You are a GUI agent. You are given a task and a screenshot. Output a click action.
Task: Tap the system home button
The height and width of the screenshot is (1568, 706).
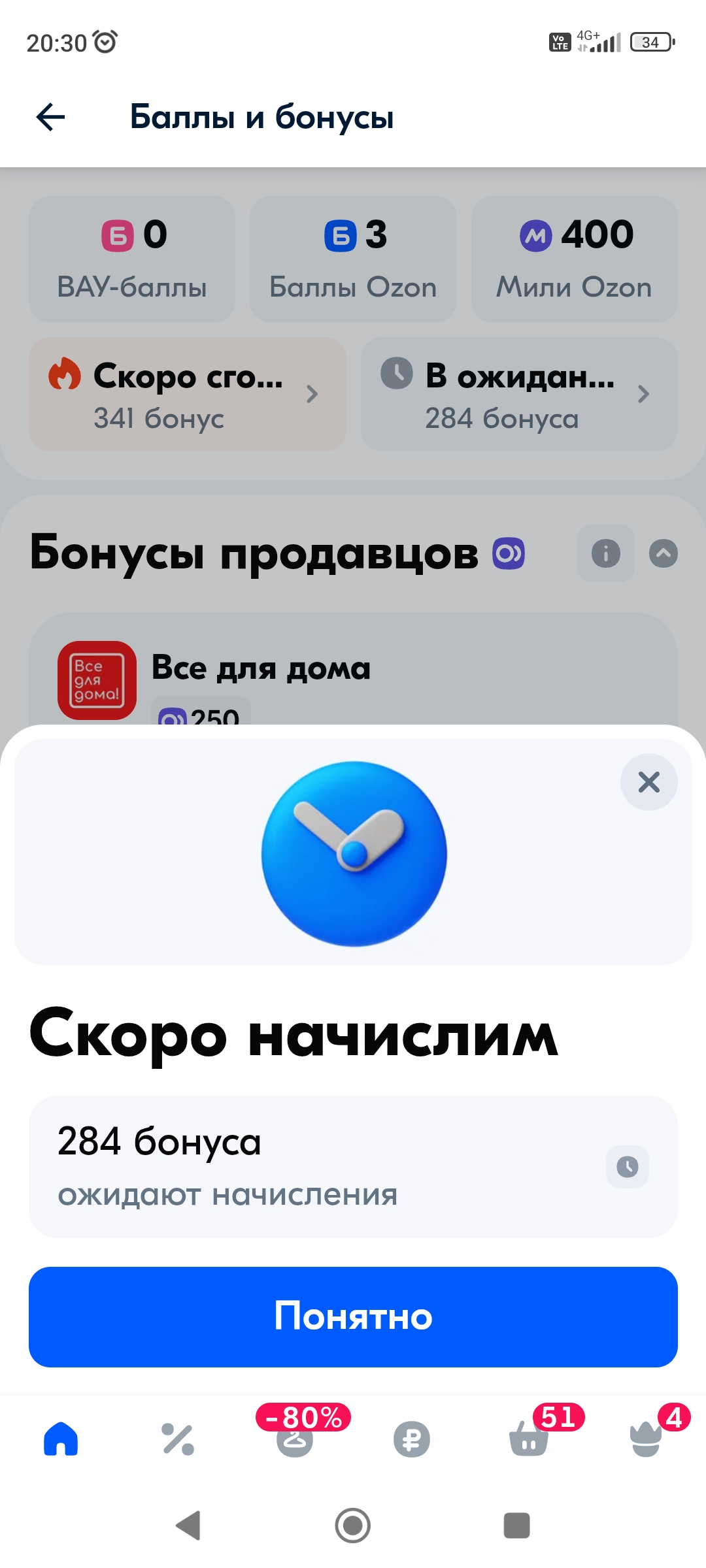point(353,1526)
